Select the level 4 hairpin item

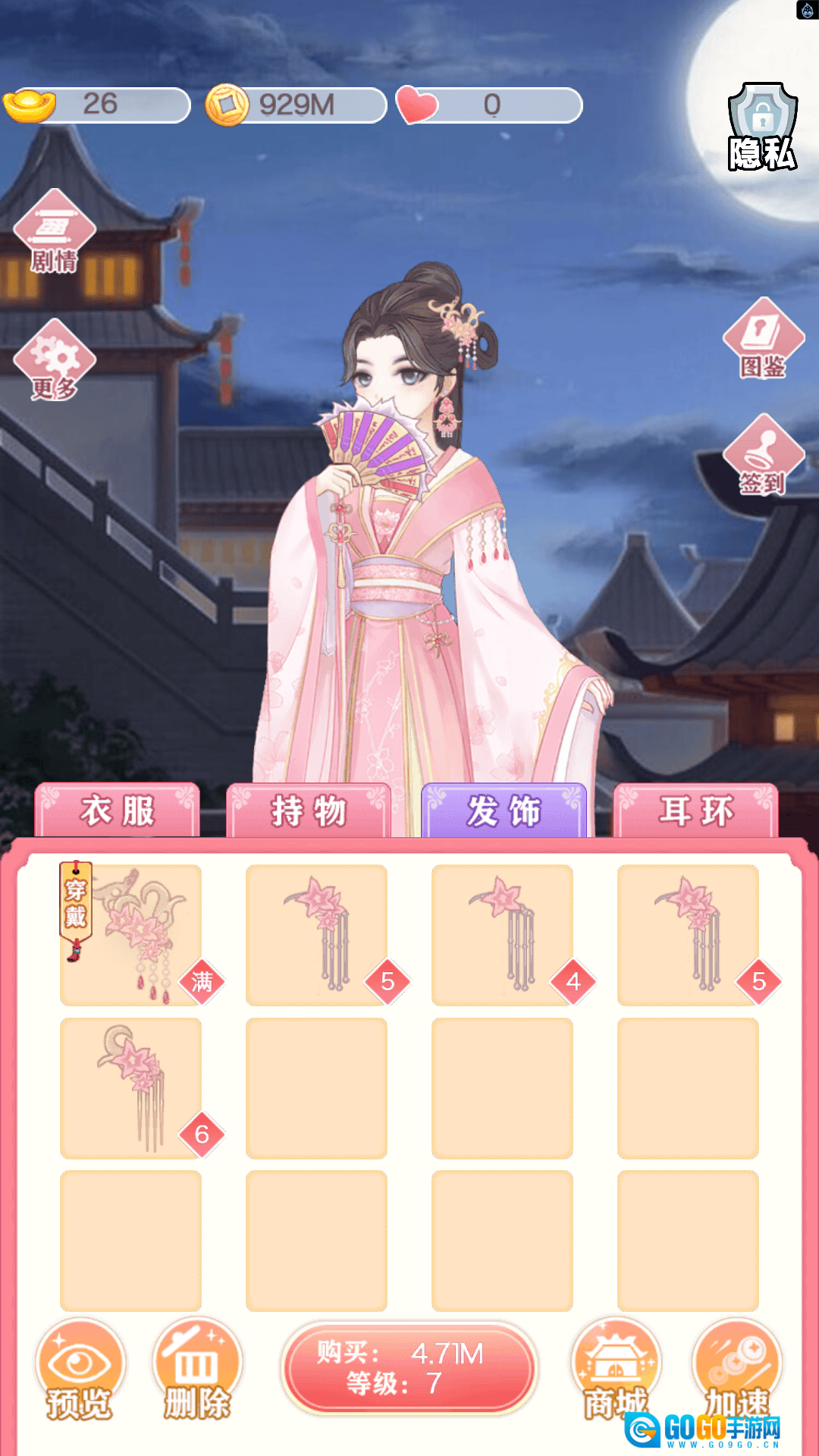502,934
